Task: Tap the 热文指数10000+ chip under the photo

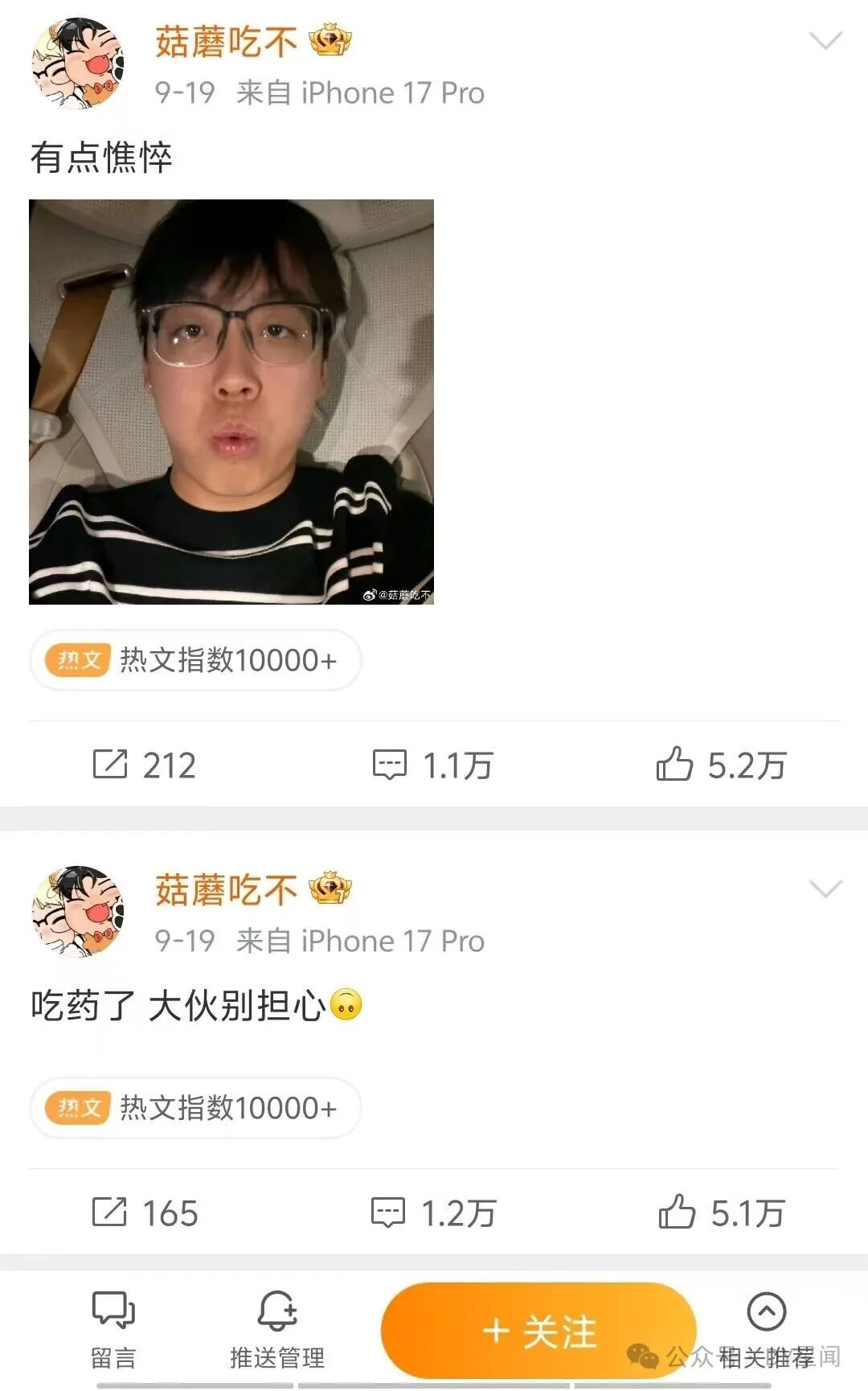Action: [x=195, y=660]
